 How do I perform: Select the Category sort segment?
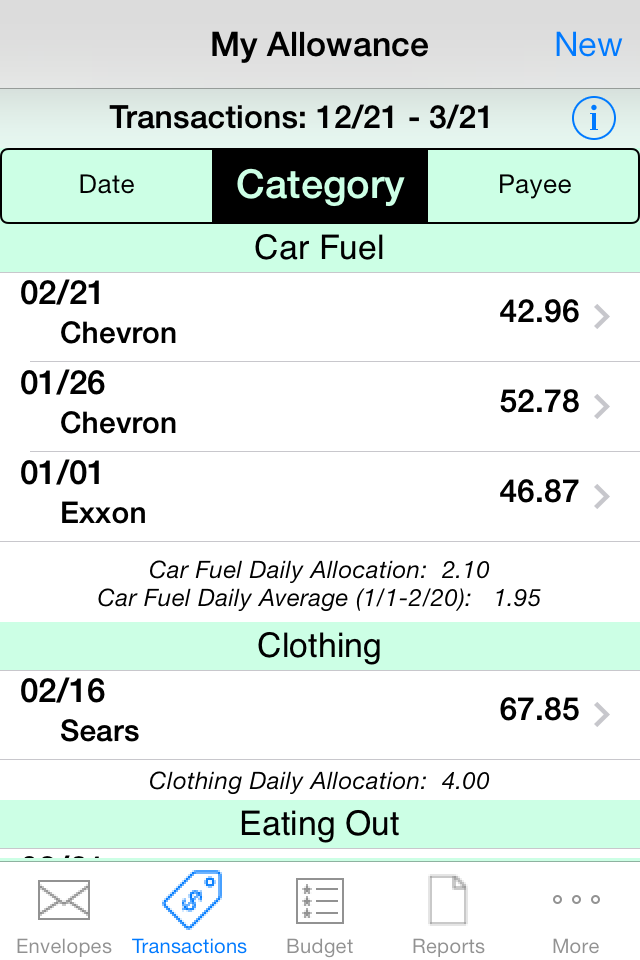coord(320,185)
